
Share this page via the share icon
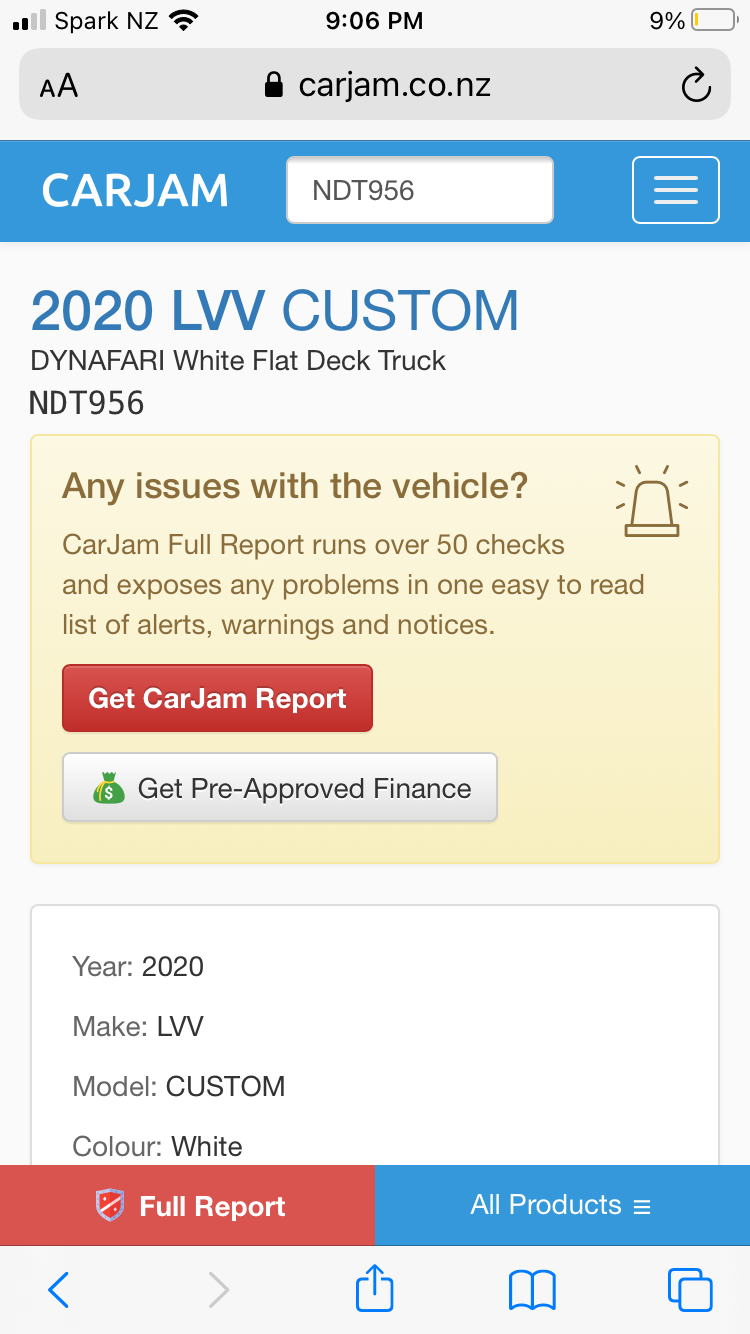coord(375,1288)
